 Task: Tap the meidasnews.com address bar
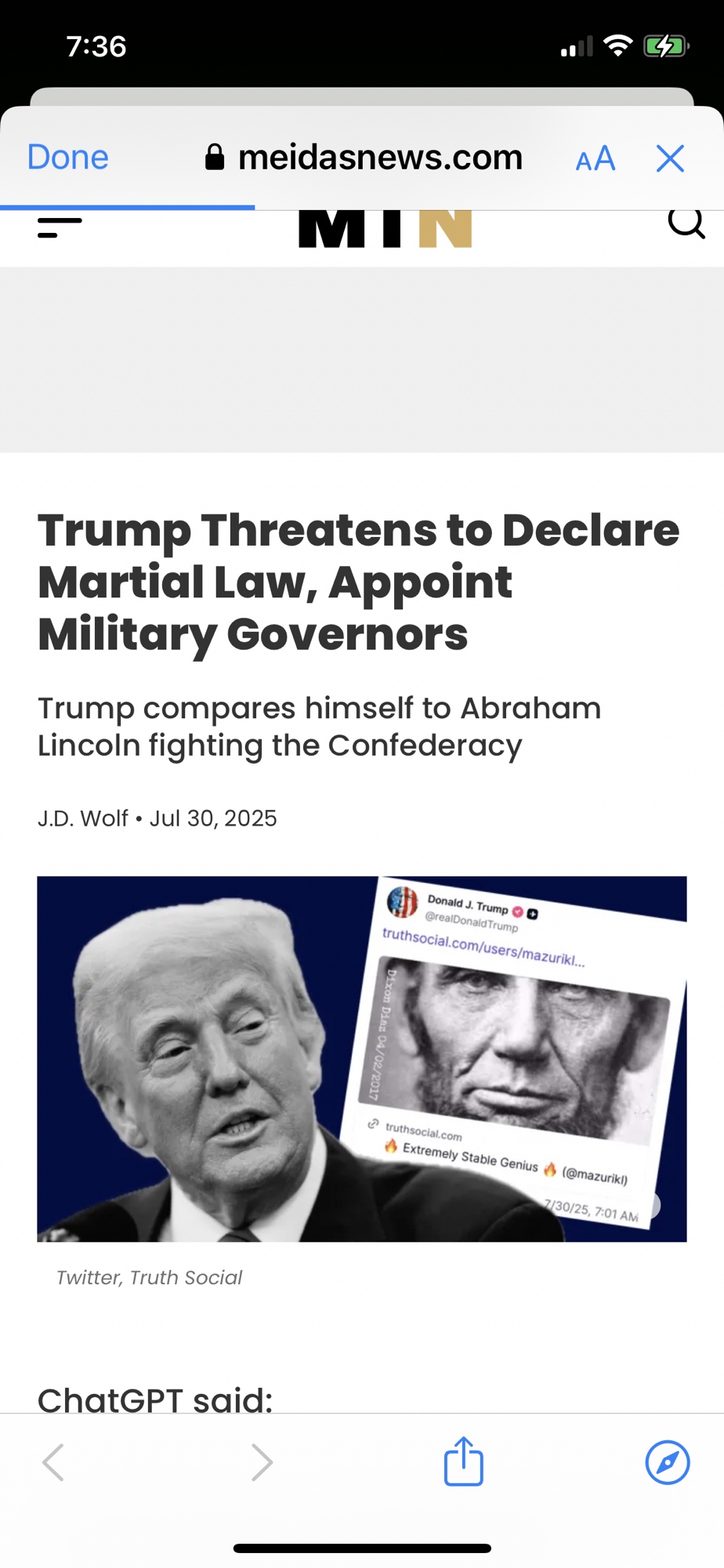(364, 158)
